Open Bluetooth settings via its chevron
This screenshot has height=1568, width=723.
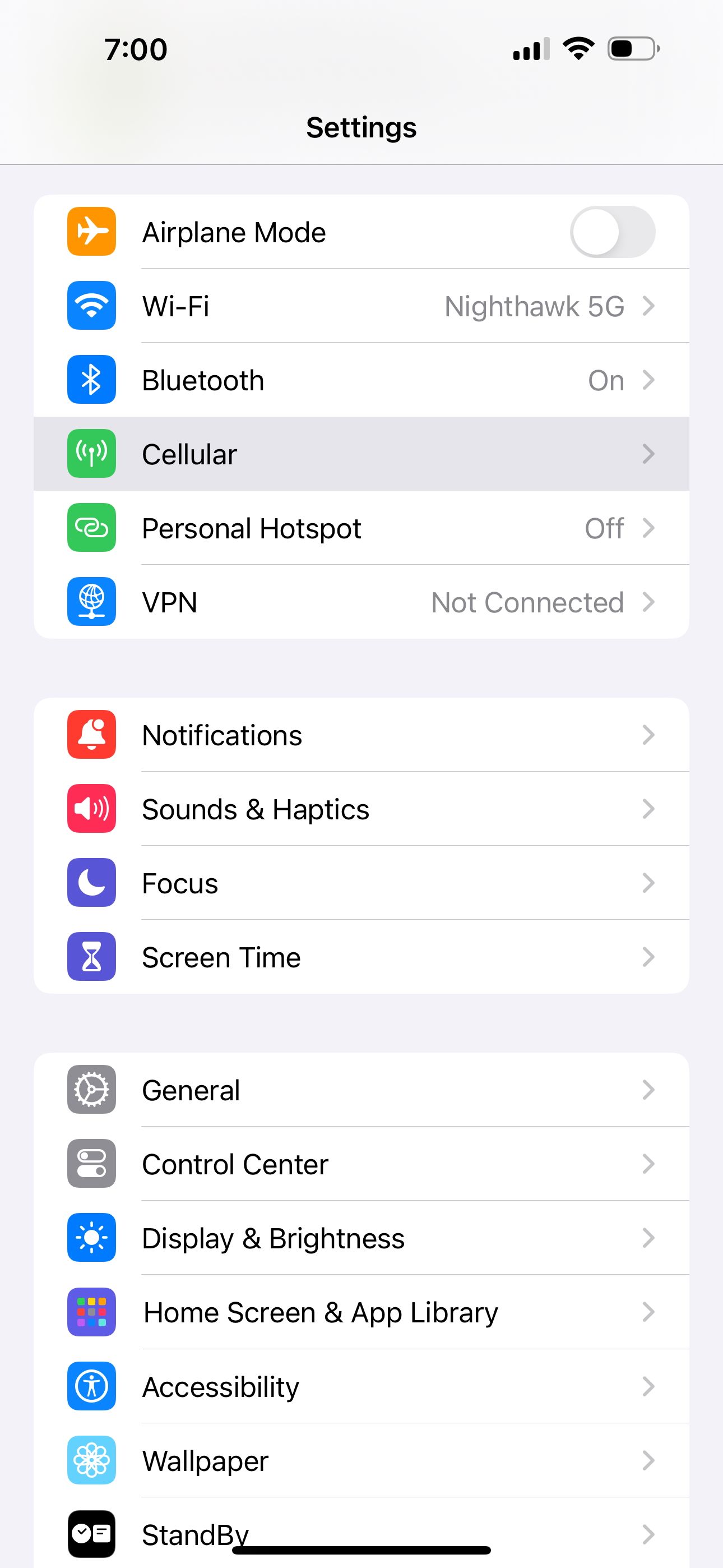tap(649, 380)
